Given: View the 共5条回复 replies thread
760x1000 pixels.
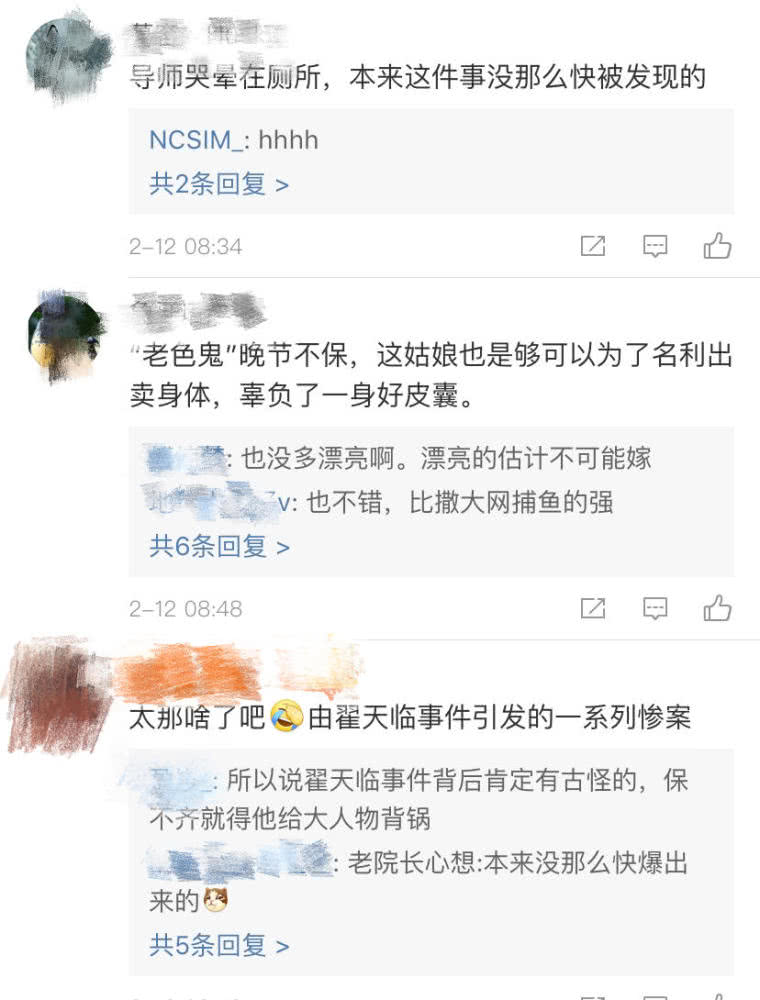Looking at the screenshot, I should [219, 945].
